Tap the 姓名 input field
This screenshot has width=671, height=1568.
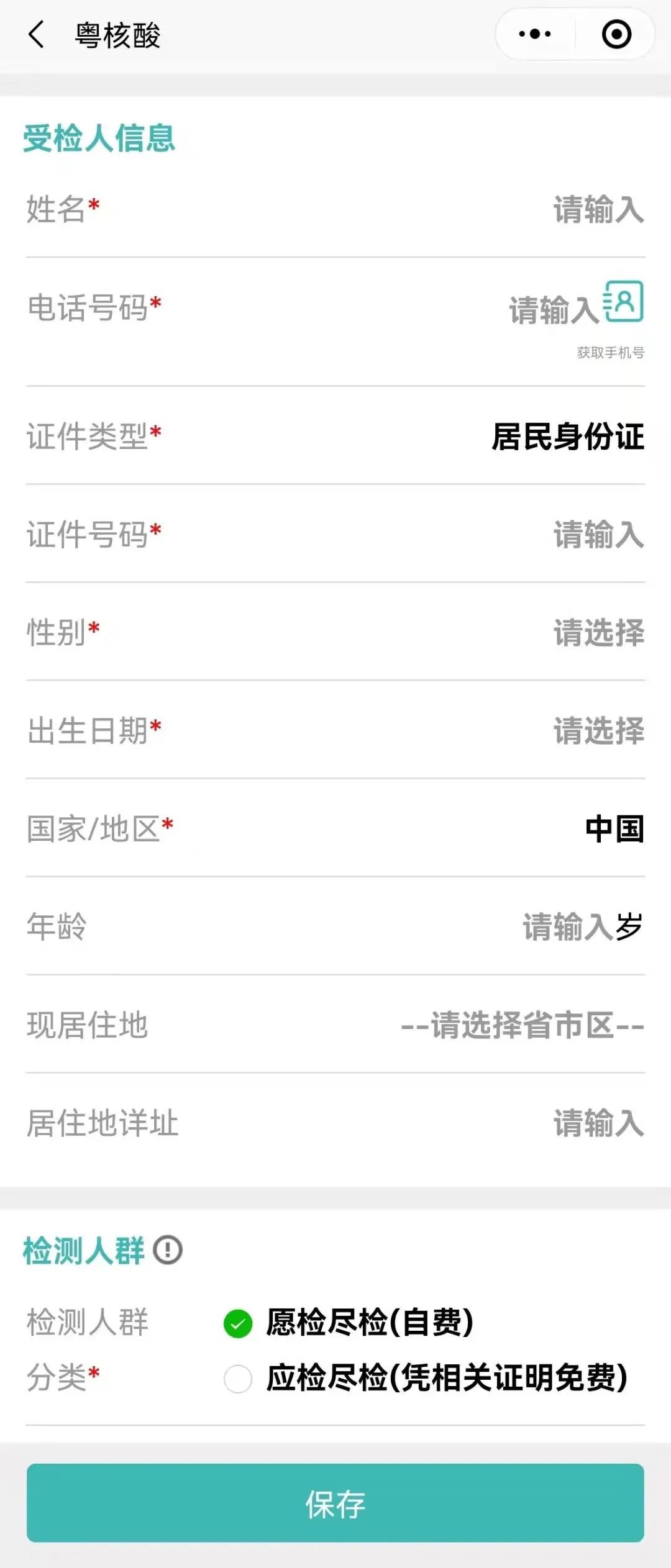[596, 211]
